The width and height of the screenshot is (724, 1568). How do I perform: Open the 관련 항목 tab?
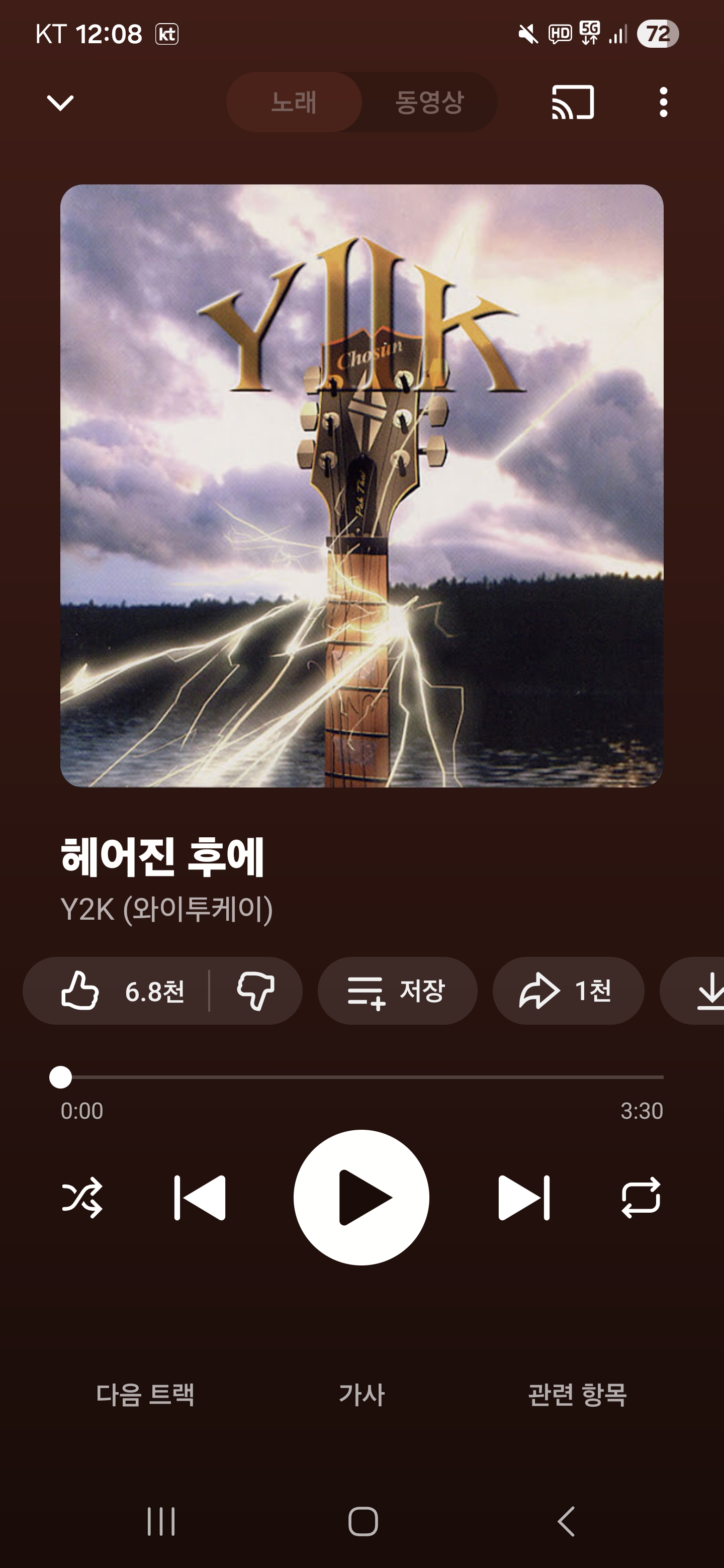[577, 1394]
